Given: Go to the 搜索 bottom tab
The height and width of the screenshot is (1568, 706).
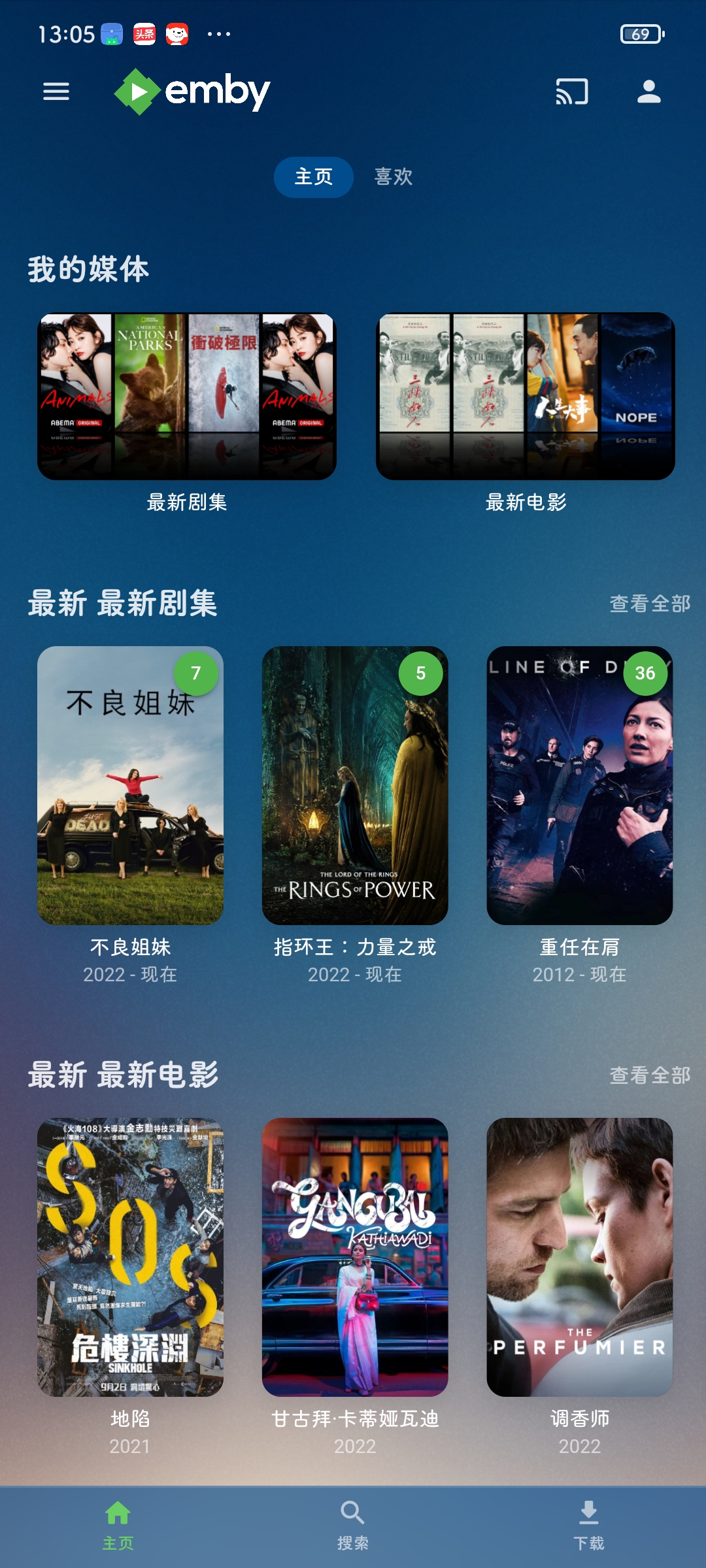Looking at the screenshot, I should point(353,1525).
